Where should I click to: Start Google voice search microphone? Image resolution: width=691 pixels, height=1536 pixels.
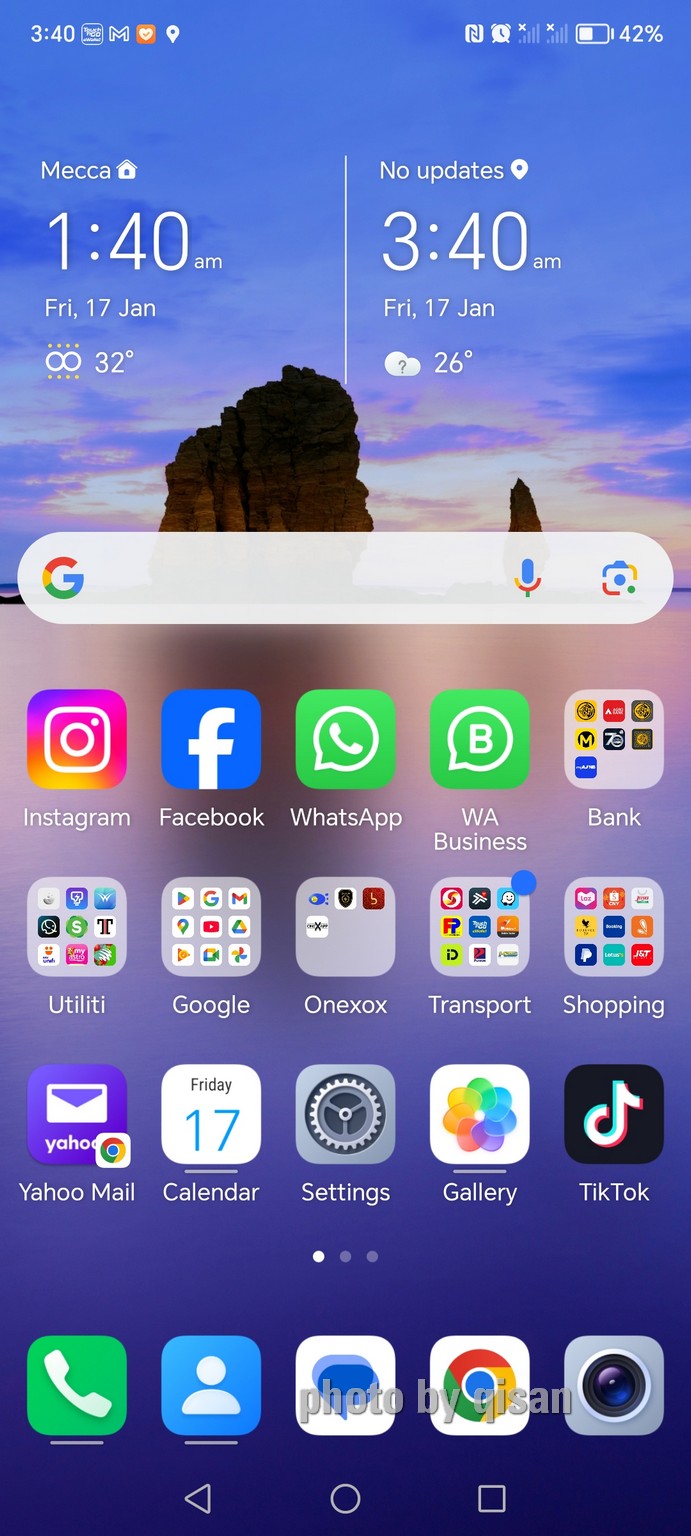coord(528,578)
